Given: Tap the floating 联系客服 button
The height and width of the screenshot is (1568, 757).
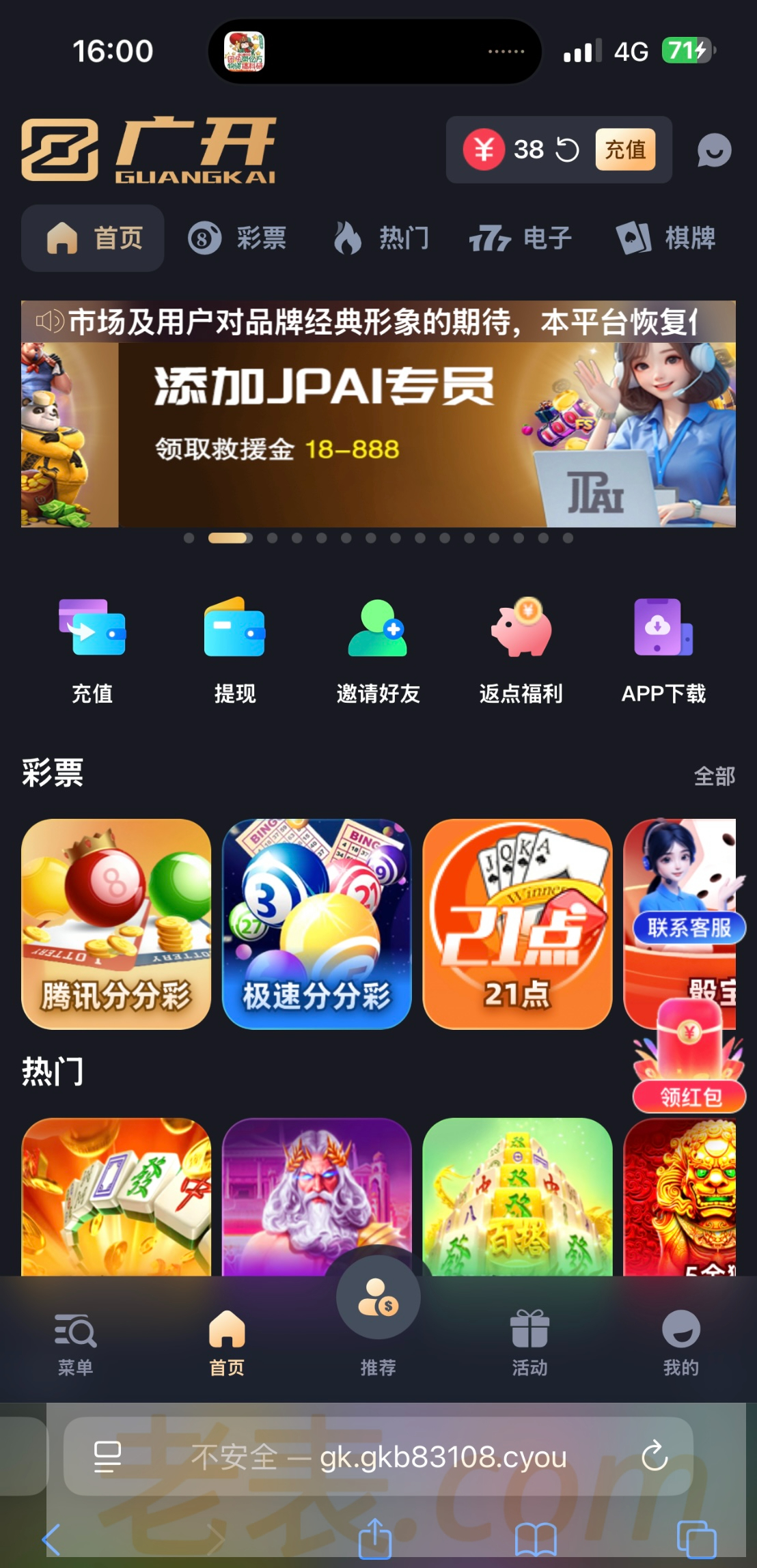Looking at the screenshot, I should [689, 927].
